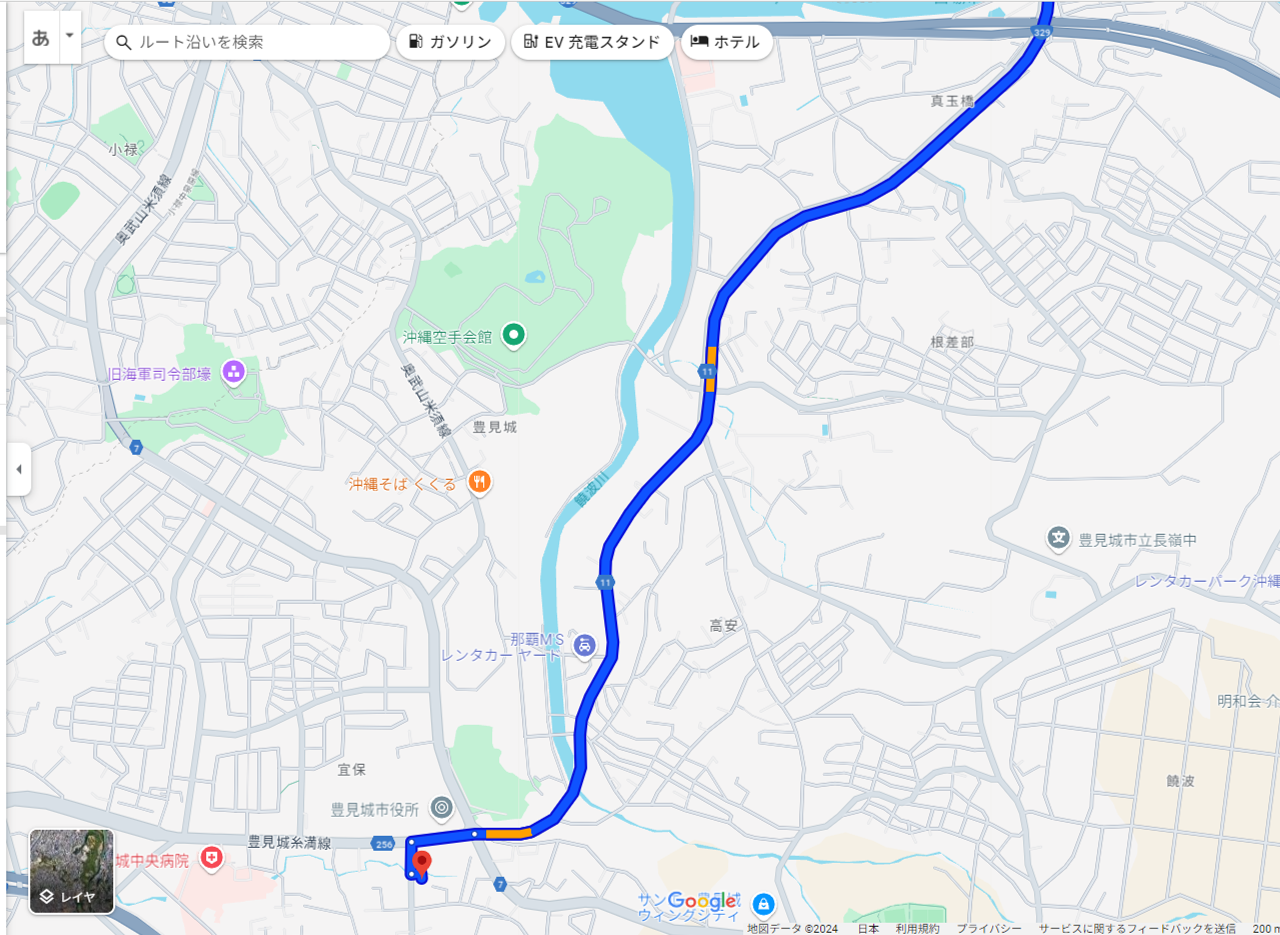Open the 利用規約 link
Screen dimensions: 1280x935
(917, 928)
